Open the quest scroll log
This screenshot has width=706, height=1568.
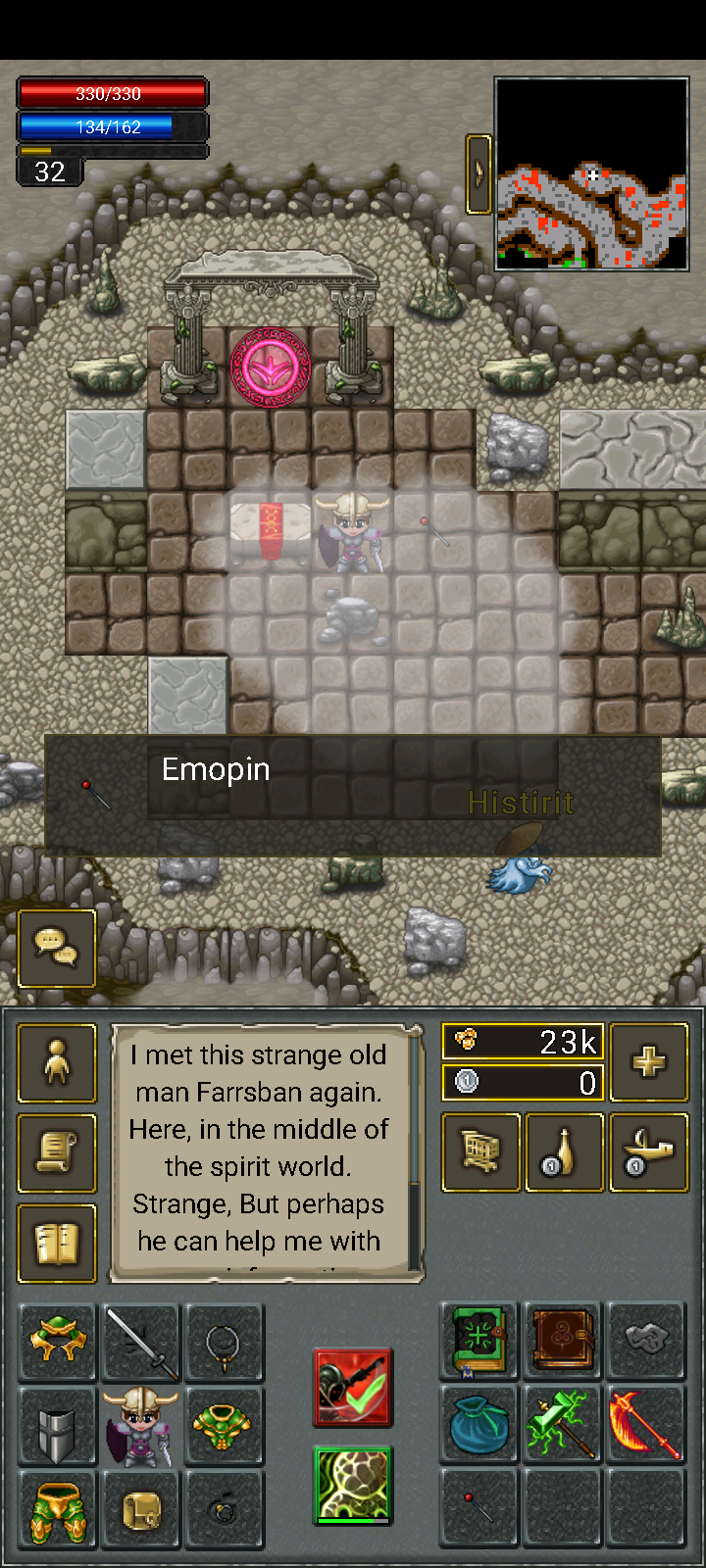coord(57,1153)
